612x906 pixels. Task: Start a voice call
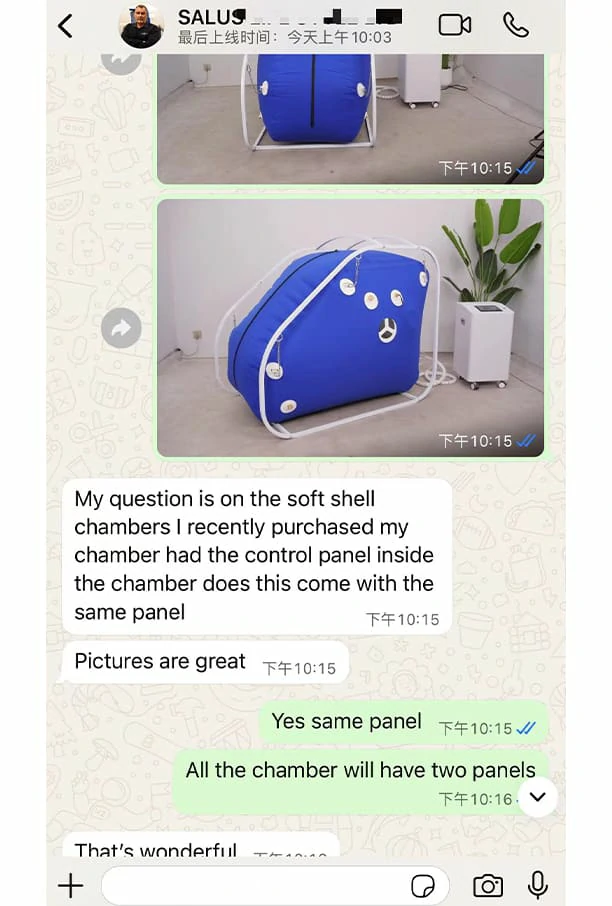516,26
